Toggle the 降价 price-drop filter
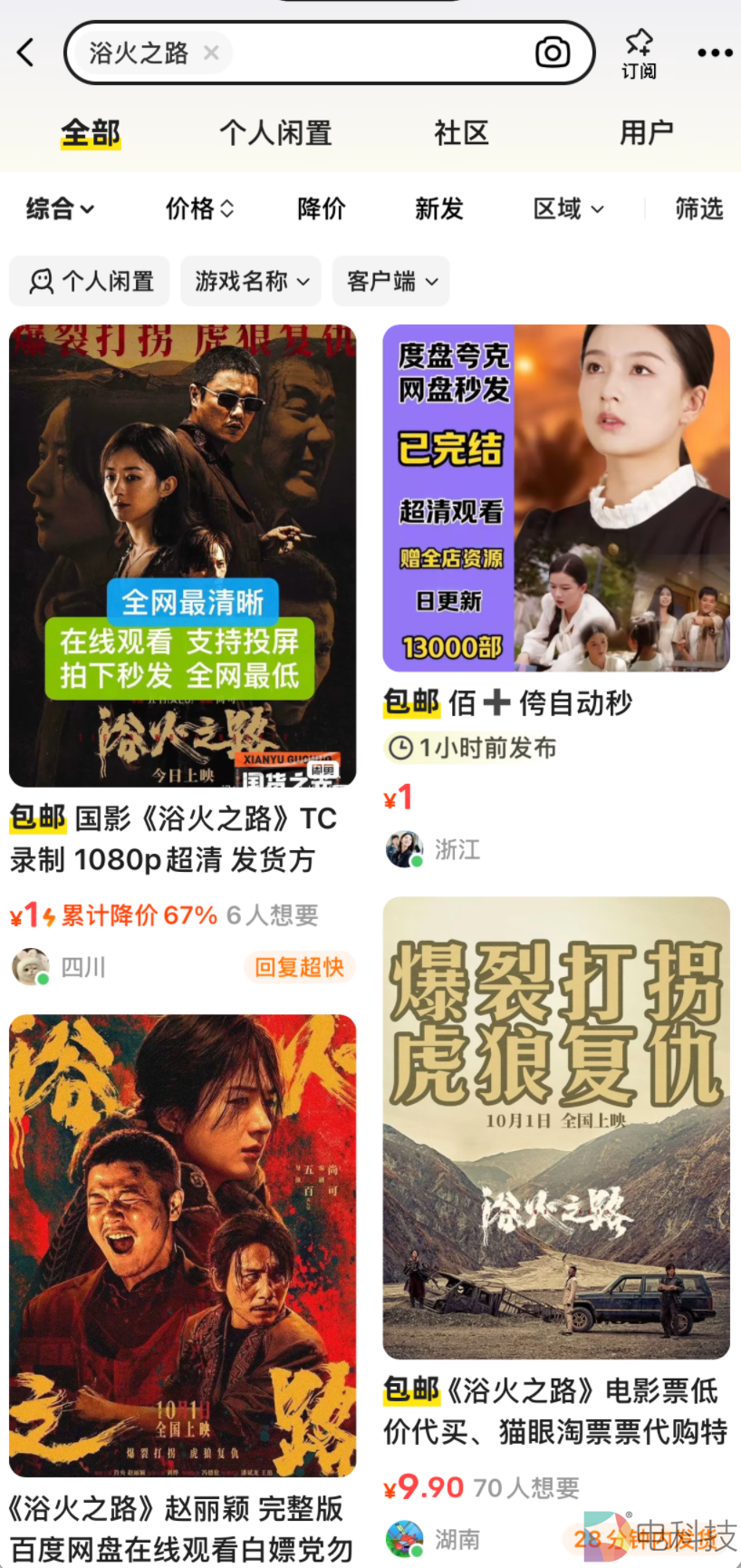This screenshot has width=741, height=1568. click(321, 208)
